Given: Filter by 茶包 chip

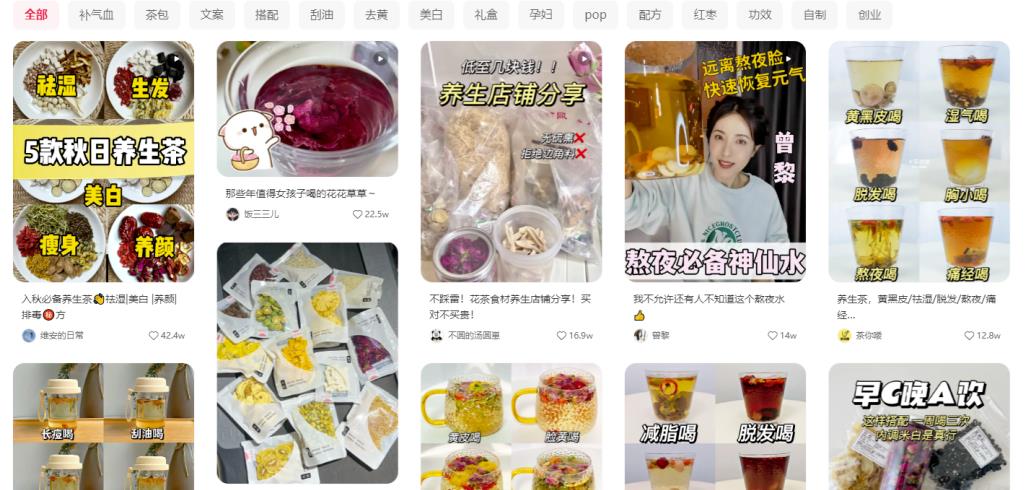Looking at the screenshot, I should (x=157, y=15).
